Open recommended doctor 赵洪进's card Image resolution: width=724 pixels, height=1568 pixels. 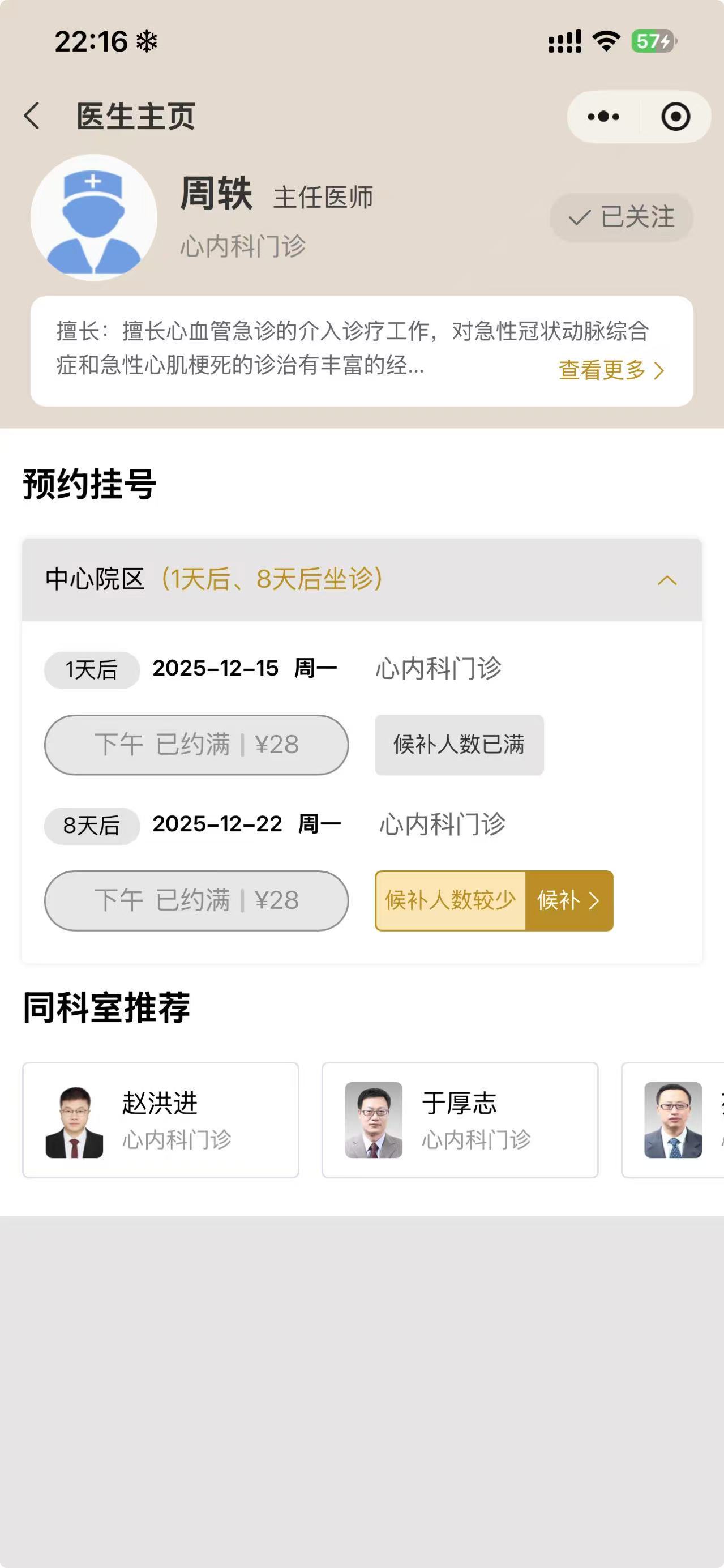[161, 1120]
